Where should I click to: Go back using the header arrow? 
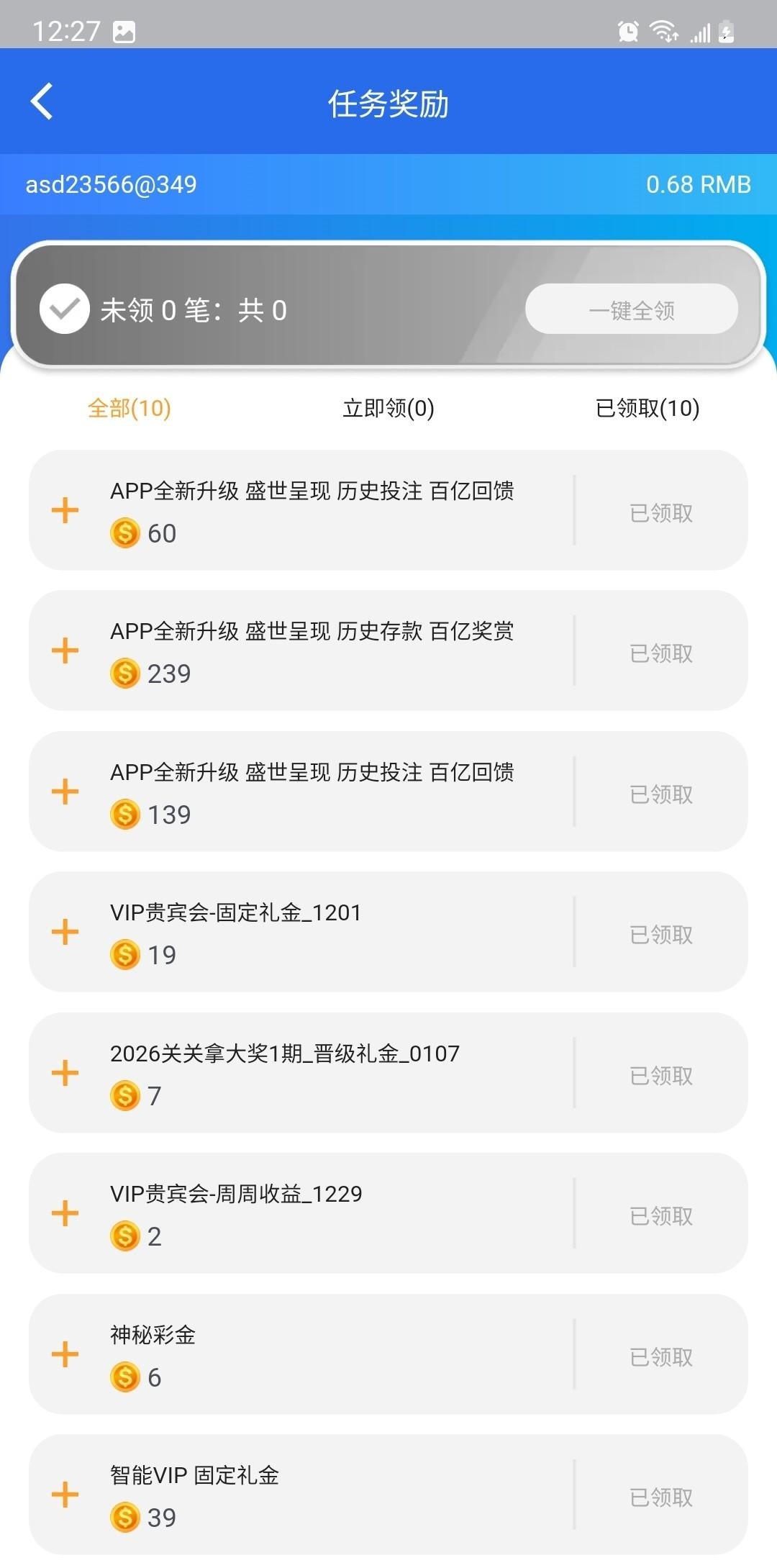coord(42,101)
